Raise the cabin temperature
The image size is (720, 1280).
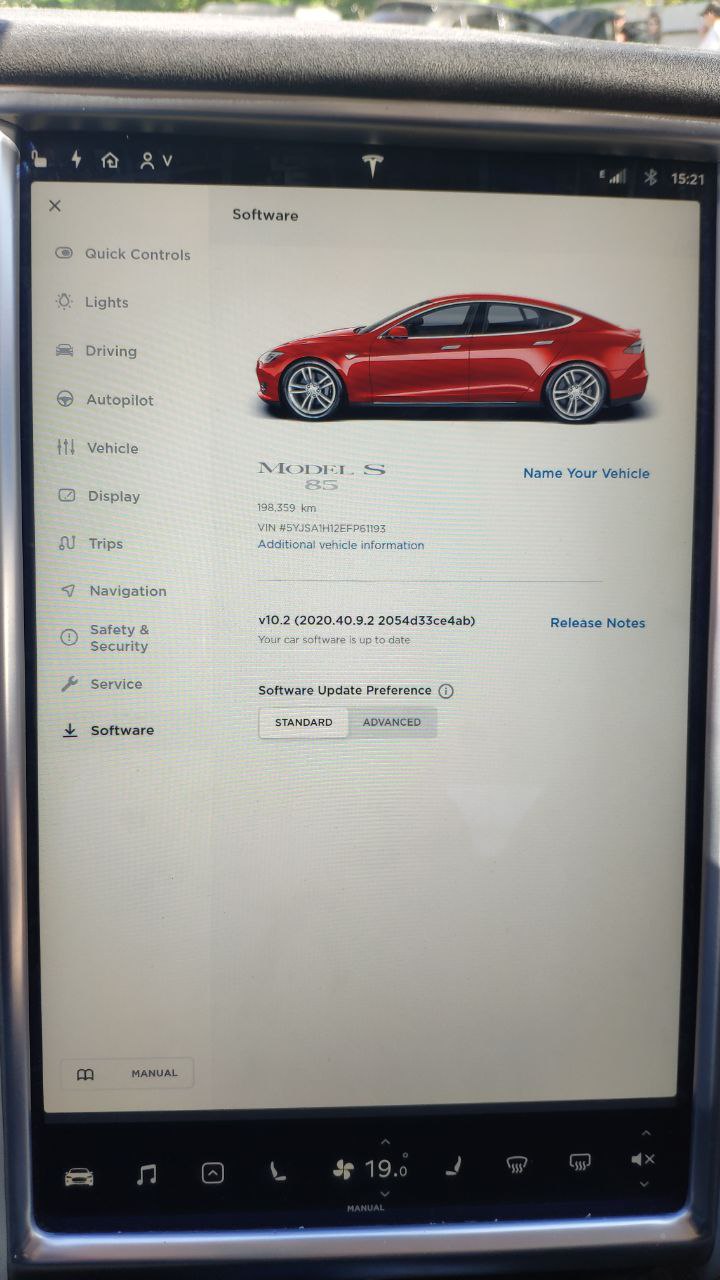385,1142
